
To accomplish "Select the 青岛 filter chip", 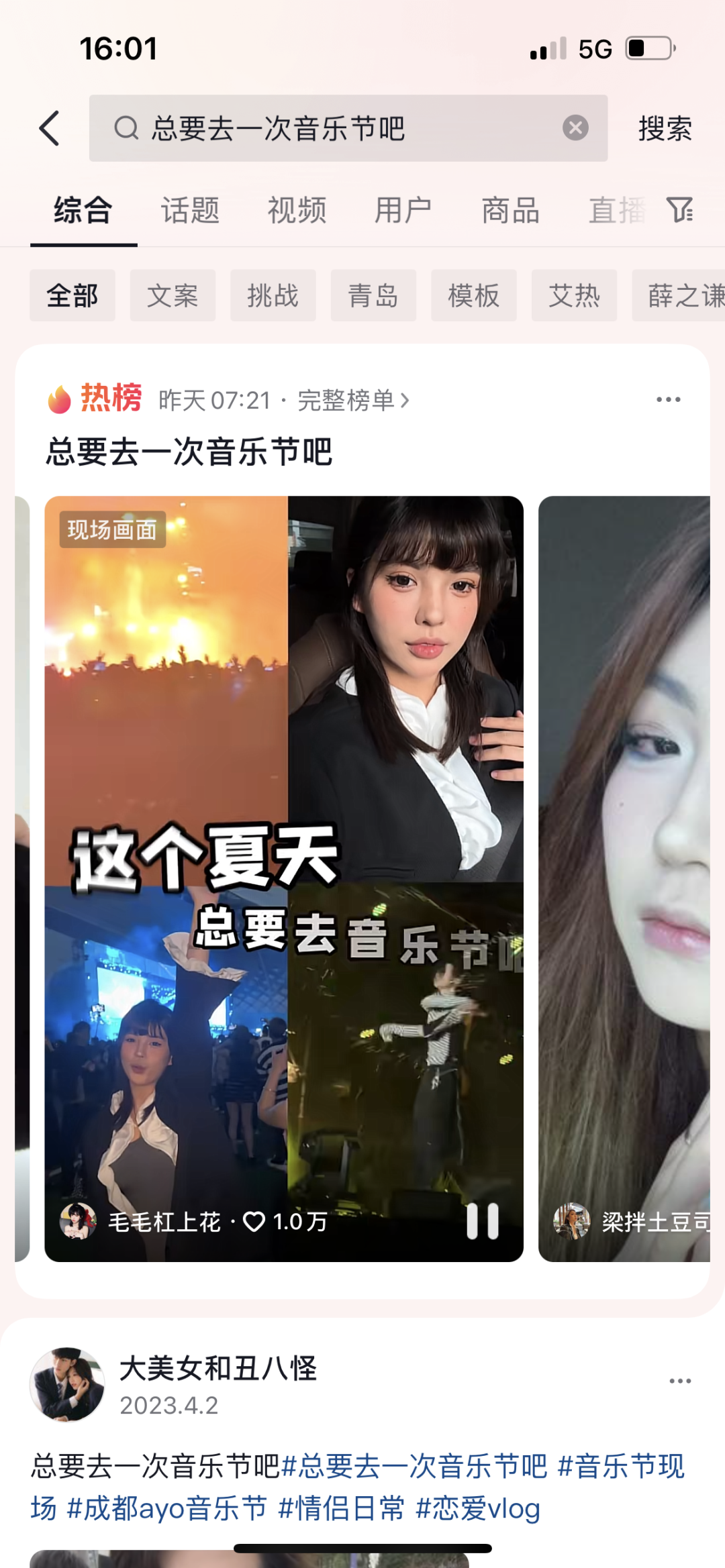I will pyautogui.click(x=373, y=296).
